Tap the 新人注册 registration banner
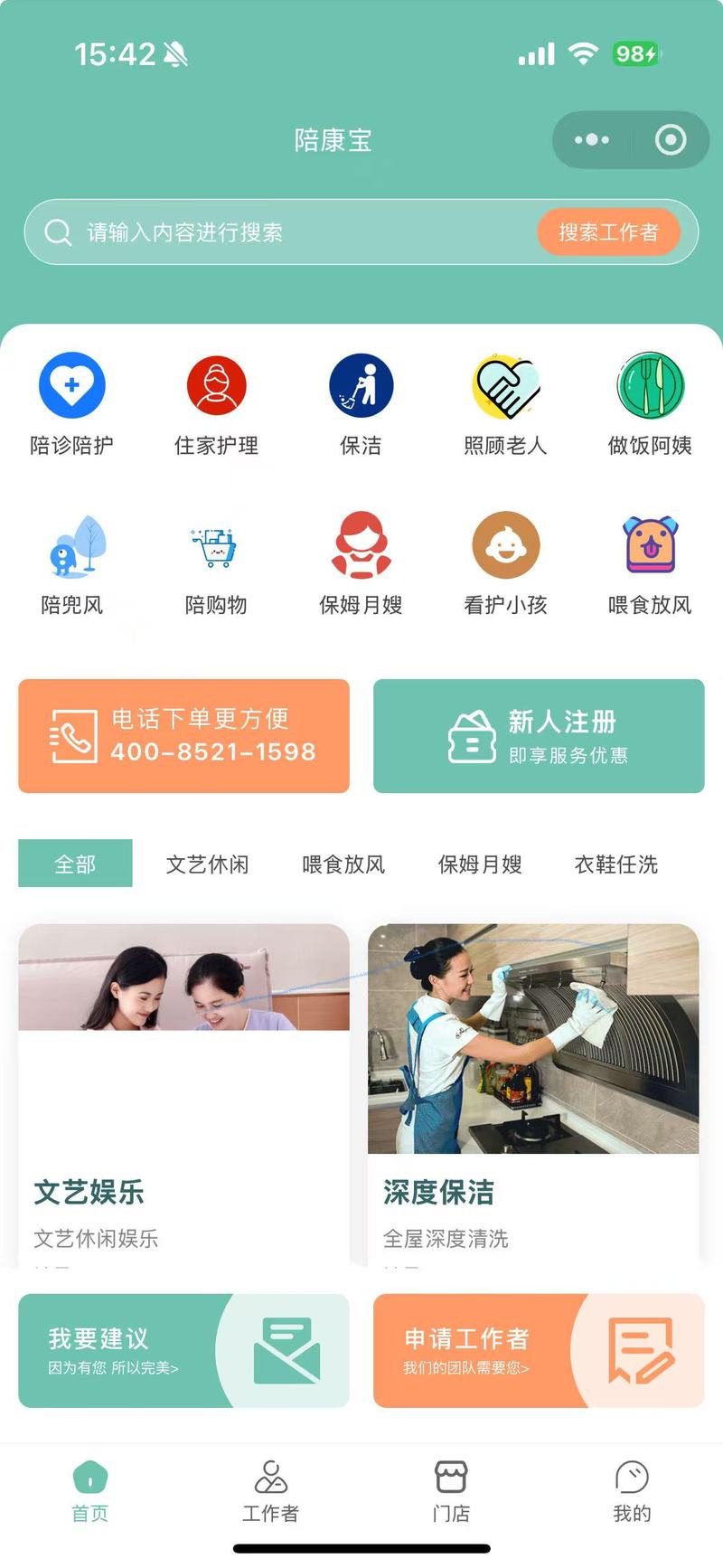The width and height of the screenshot is (723, 1568). [x=539, y=736]
